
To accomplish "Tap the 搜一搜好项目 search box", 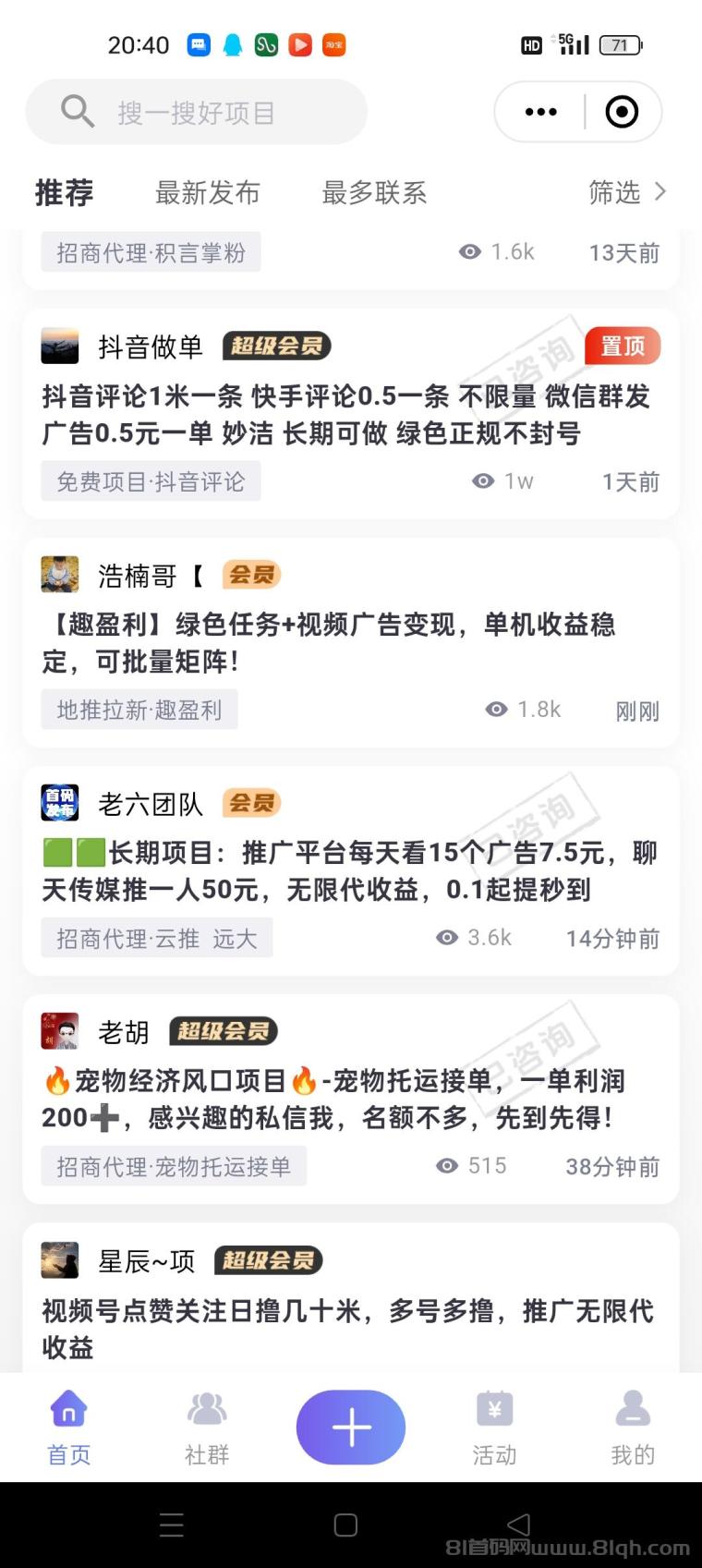I will pos(196,113).
